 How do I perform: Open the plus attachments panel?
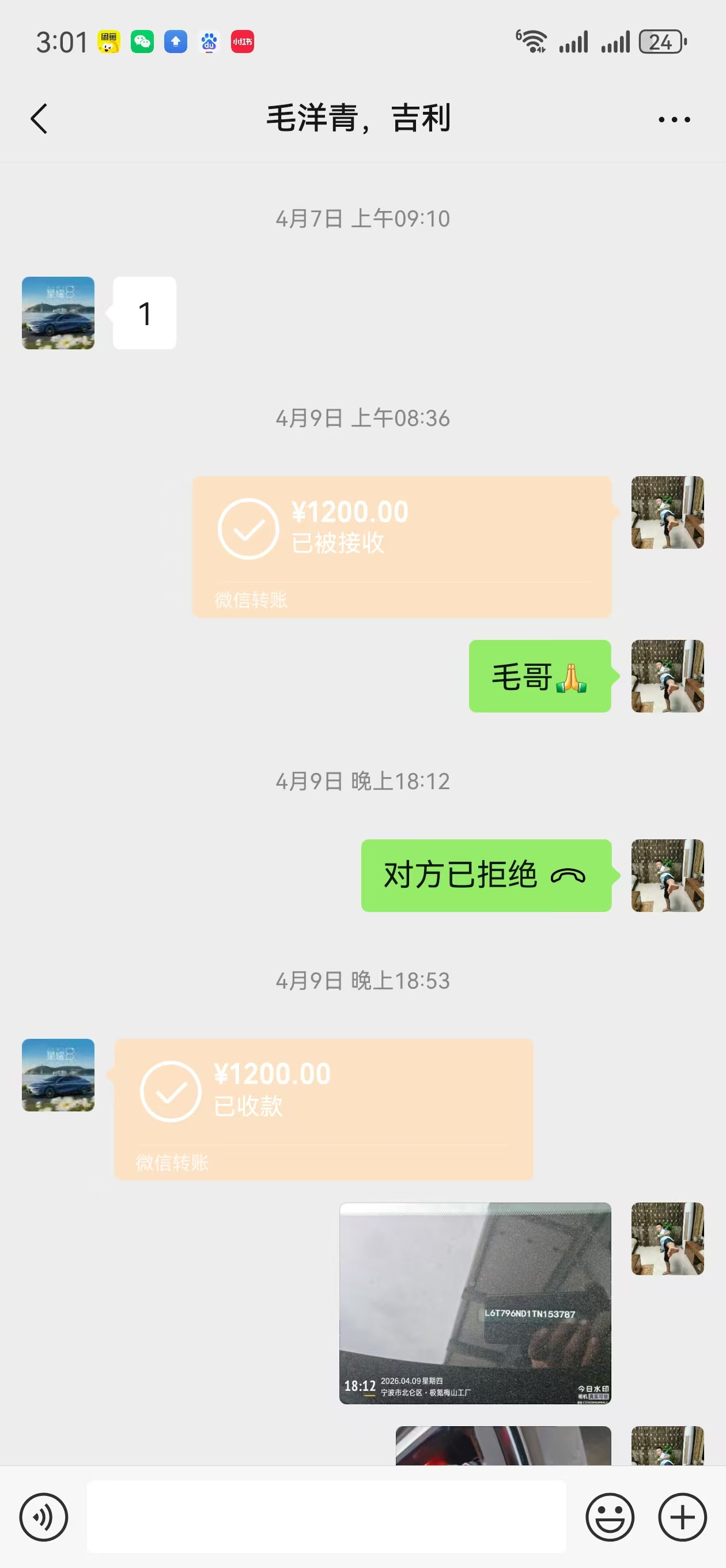tap(682, 1517)
